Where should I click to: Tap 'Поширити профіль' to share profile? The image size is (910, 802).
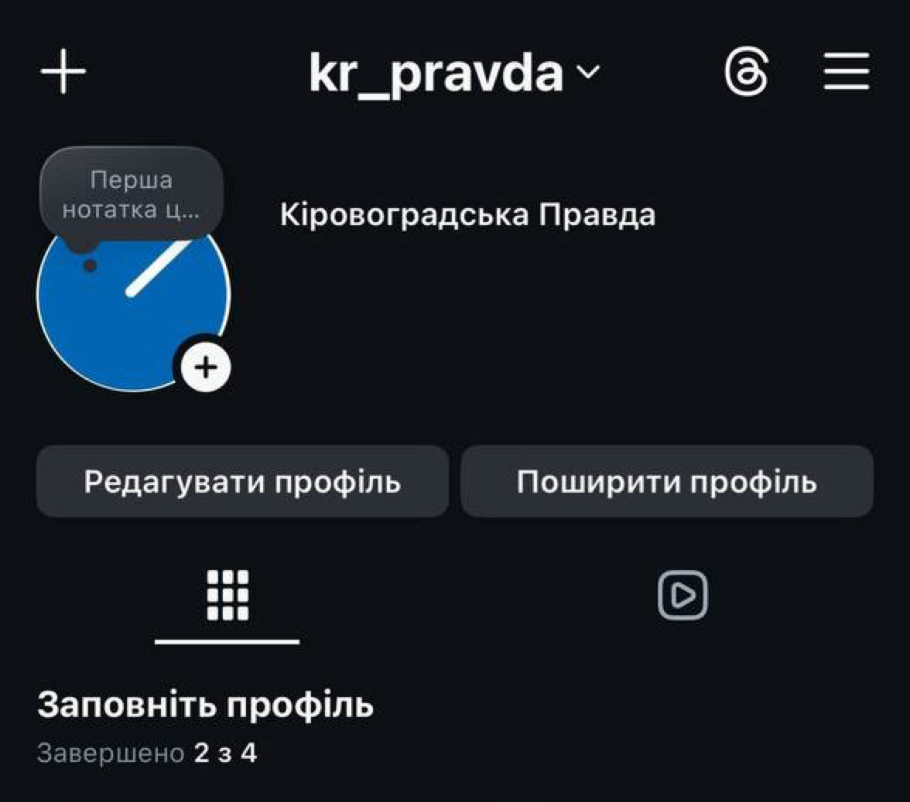667,482
